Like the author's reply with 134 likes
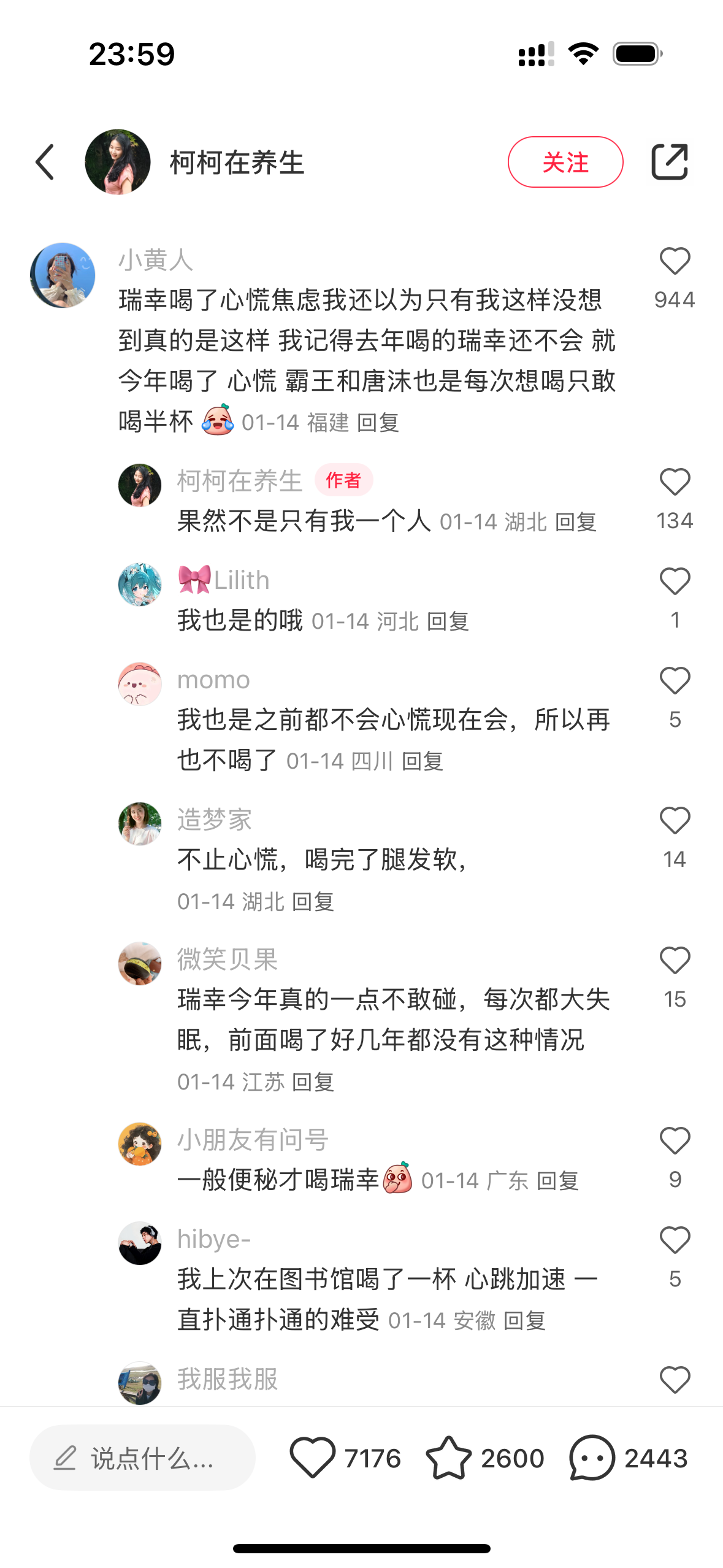The height and width of the screenshot is (1568, 723). pos(675,482)
